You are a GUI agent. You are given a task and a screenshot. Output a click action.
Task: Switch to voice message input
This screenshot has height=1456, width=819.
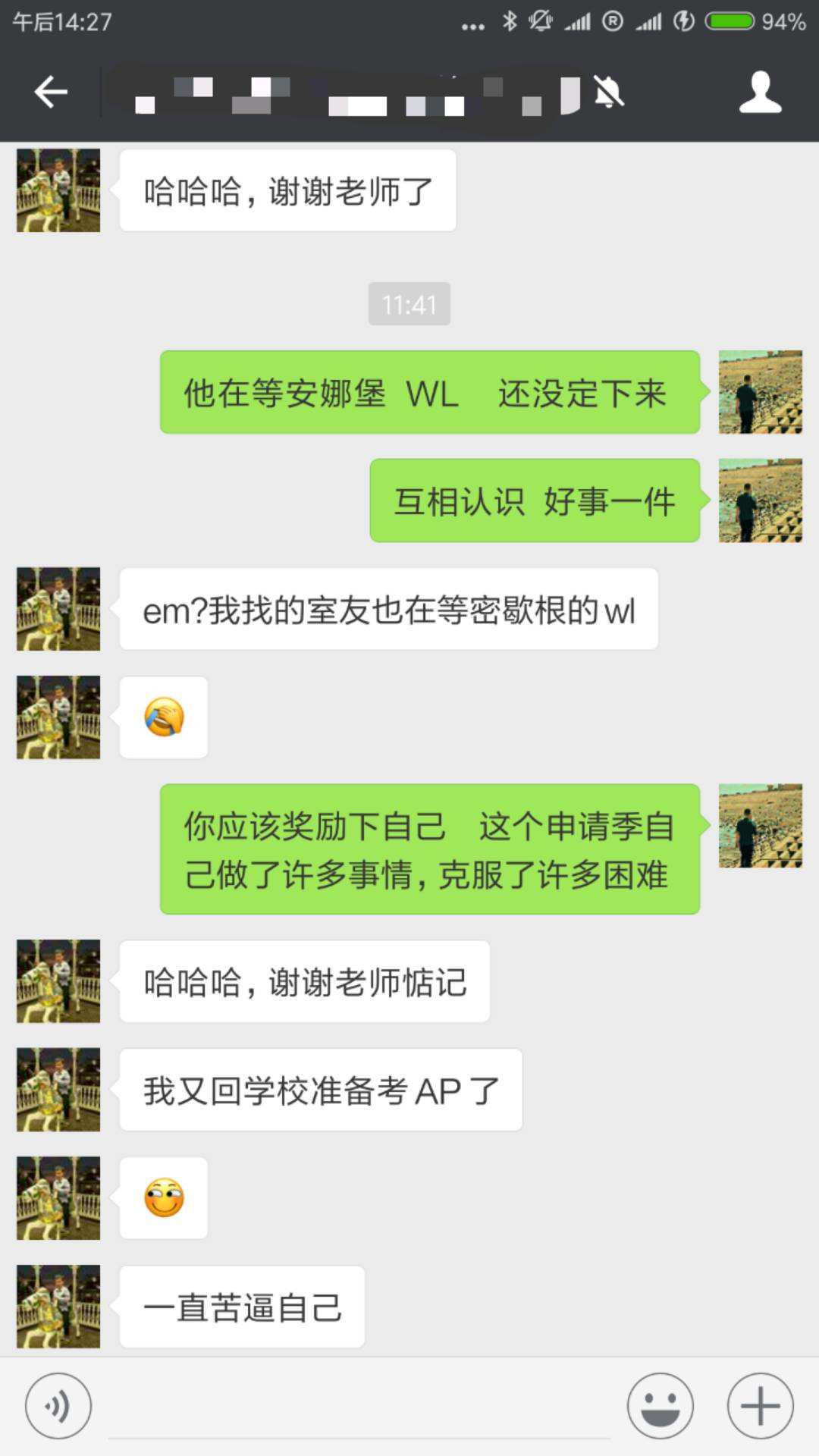58,1405
